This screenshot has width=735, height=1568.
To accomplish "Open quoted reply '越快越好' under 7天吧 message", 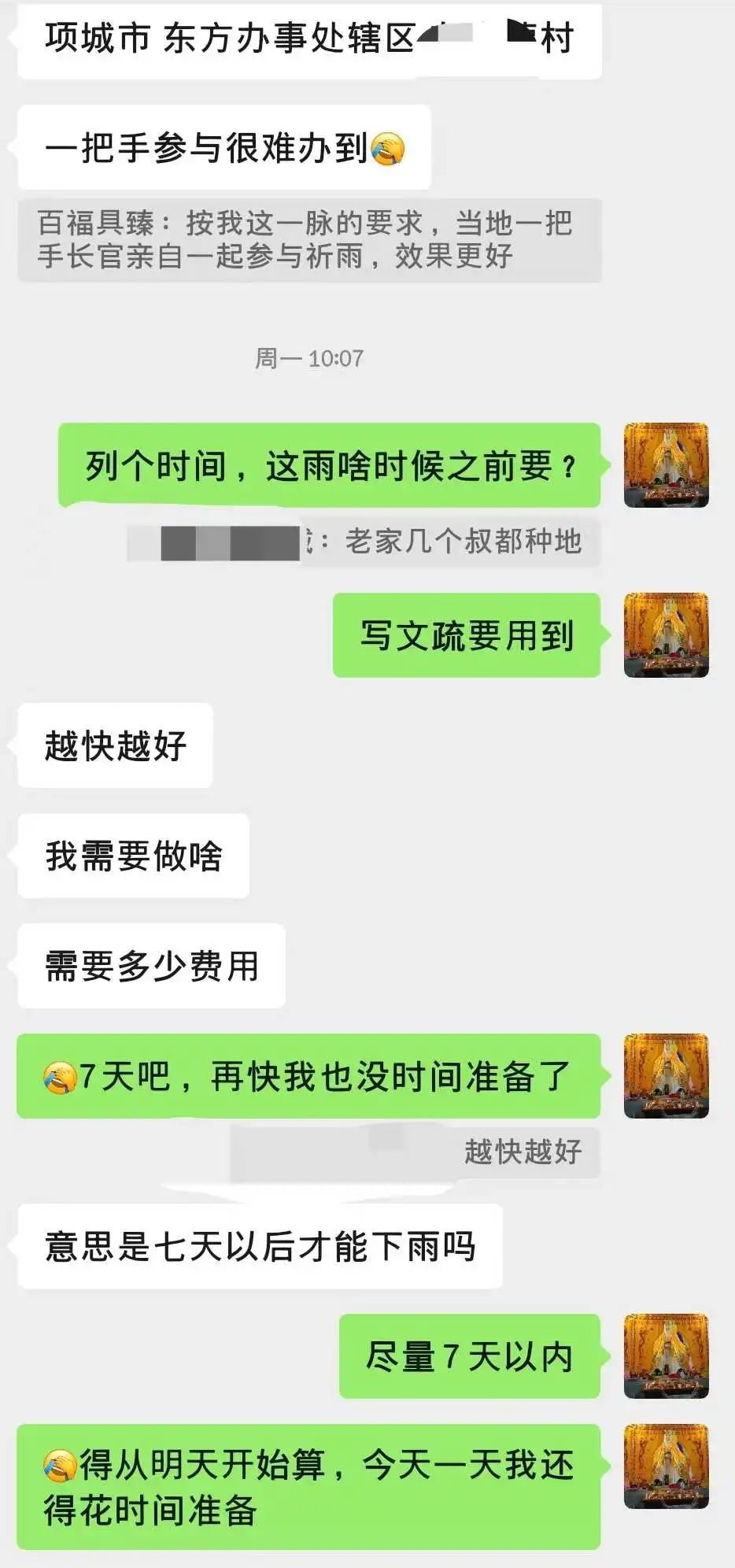I will [415, 1152].
